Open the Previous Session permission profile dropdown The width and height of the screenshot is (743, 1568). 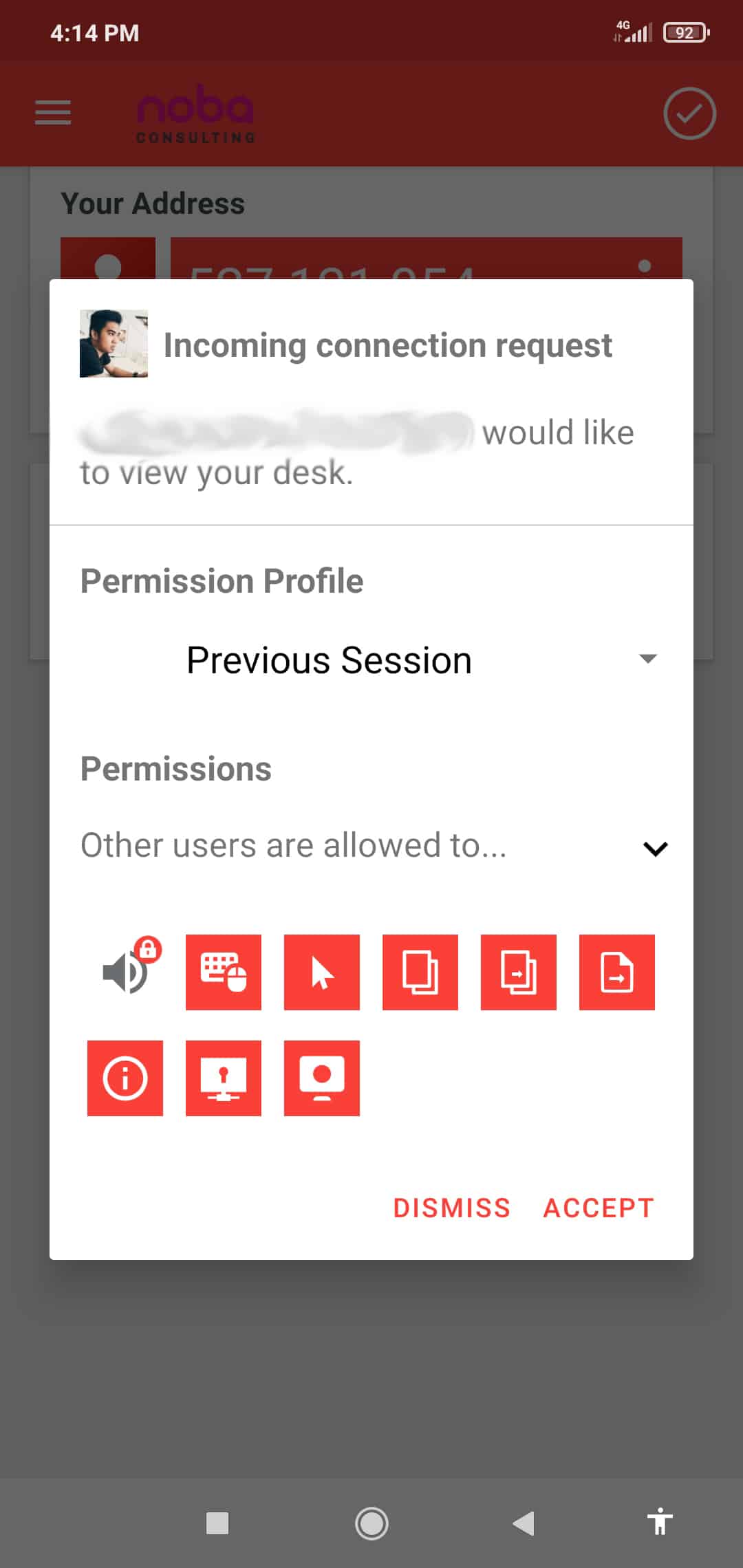click(x=420, y=660)
